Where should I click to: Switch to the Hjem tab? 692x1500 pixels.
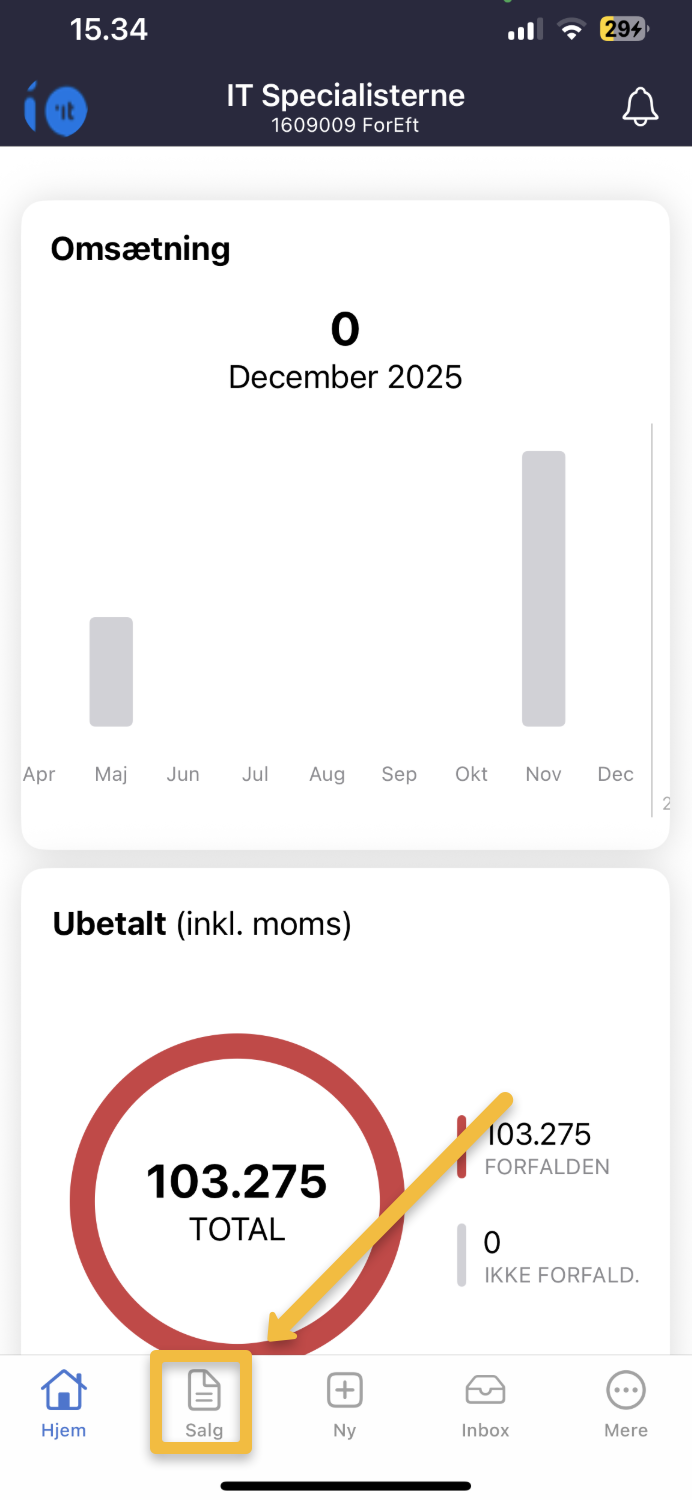(63, 1402)
